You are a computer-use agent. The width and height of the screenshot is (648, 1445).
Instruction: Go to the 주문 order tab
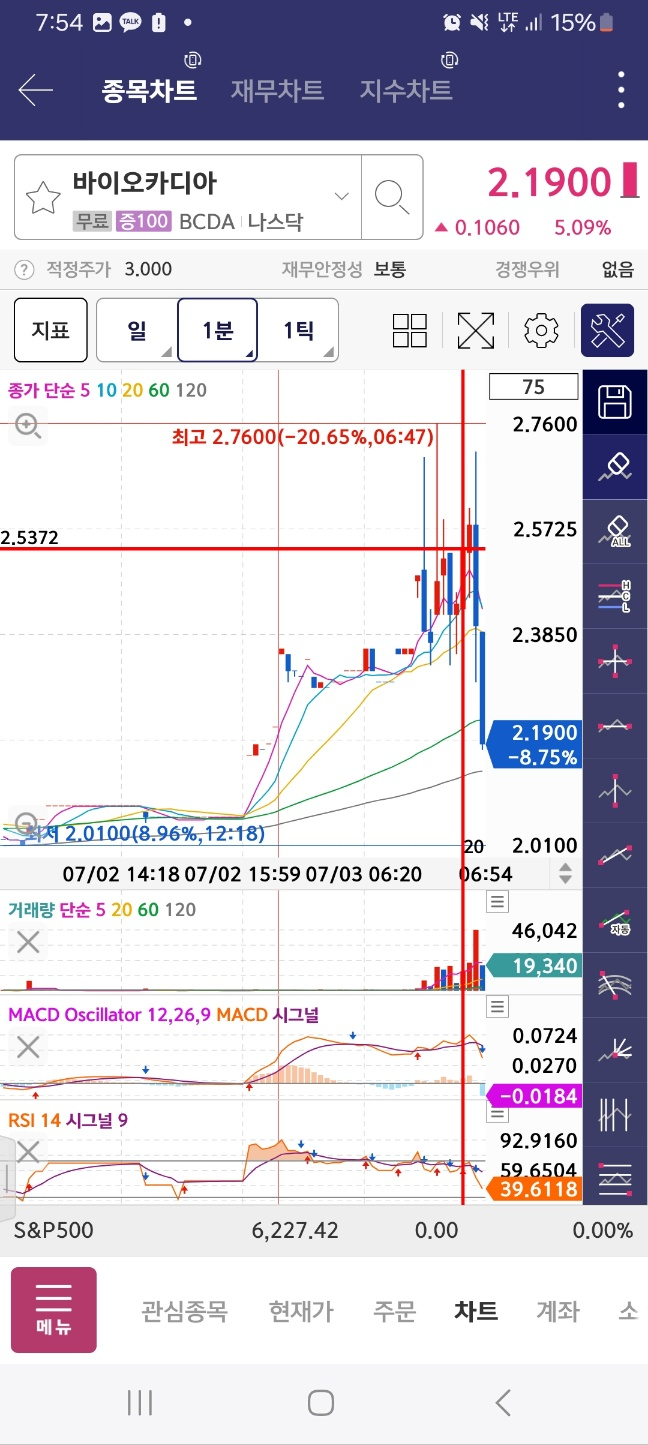point(394,1311)
